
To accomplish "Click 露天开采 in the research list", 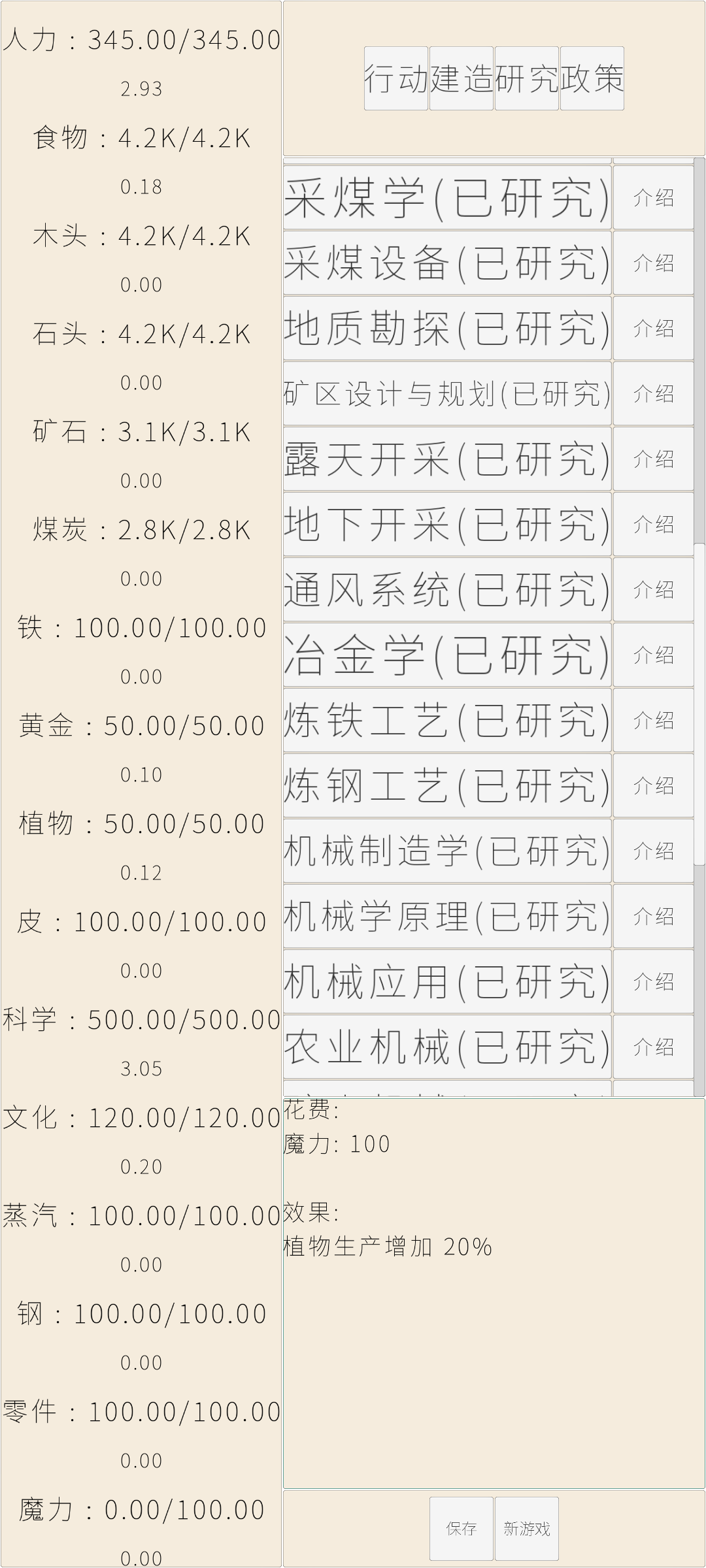I will point(446,457).
